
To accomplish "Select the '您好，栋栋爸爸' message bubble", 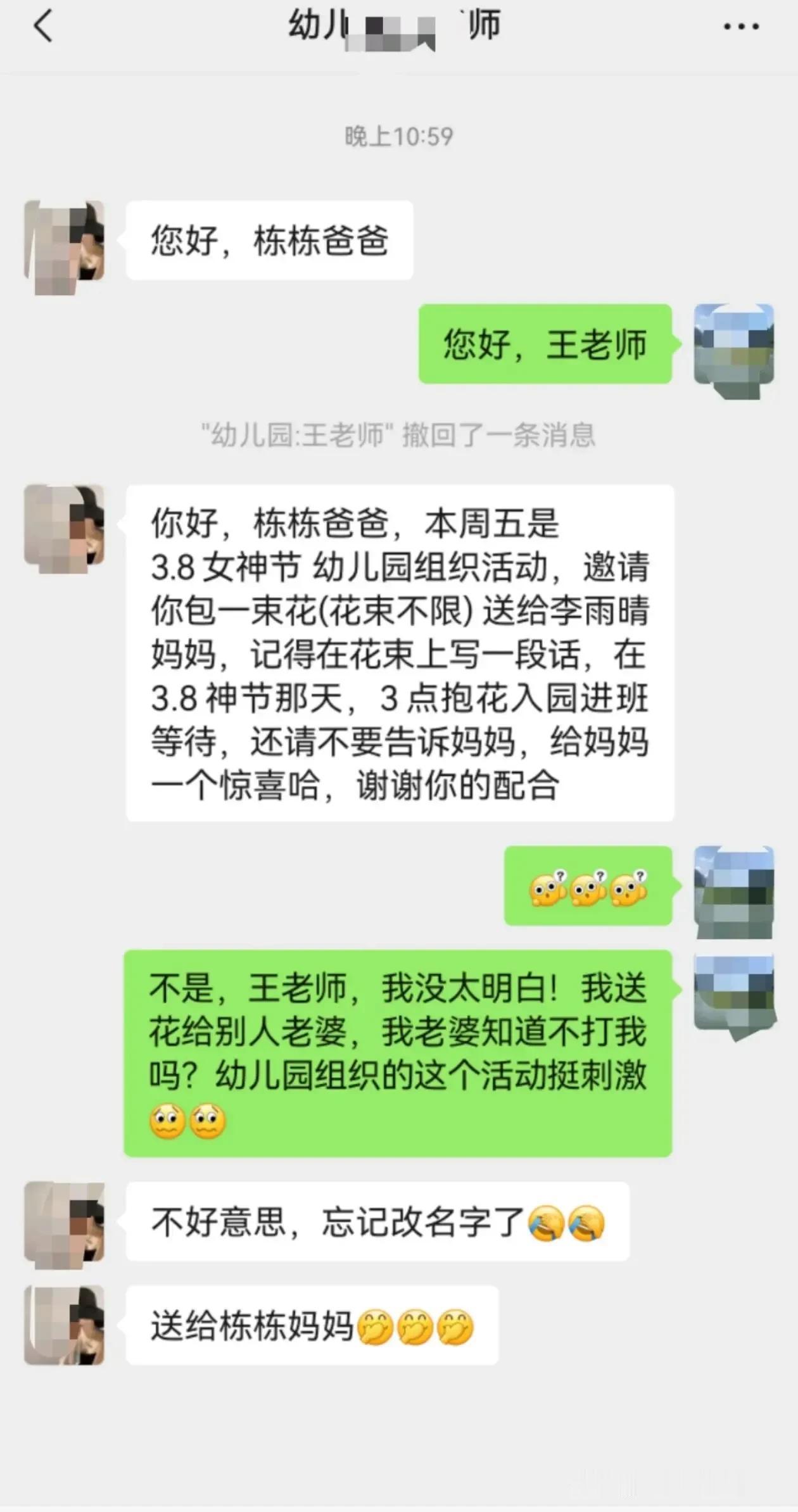I will (269, 239).
